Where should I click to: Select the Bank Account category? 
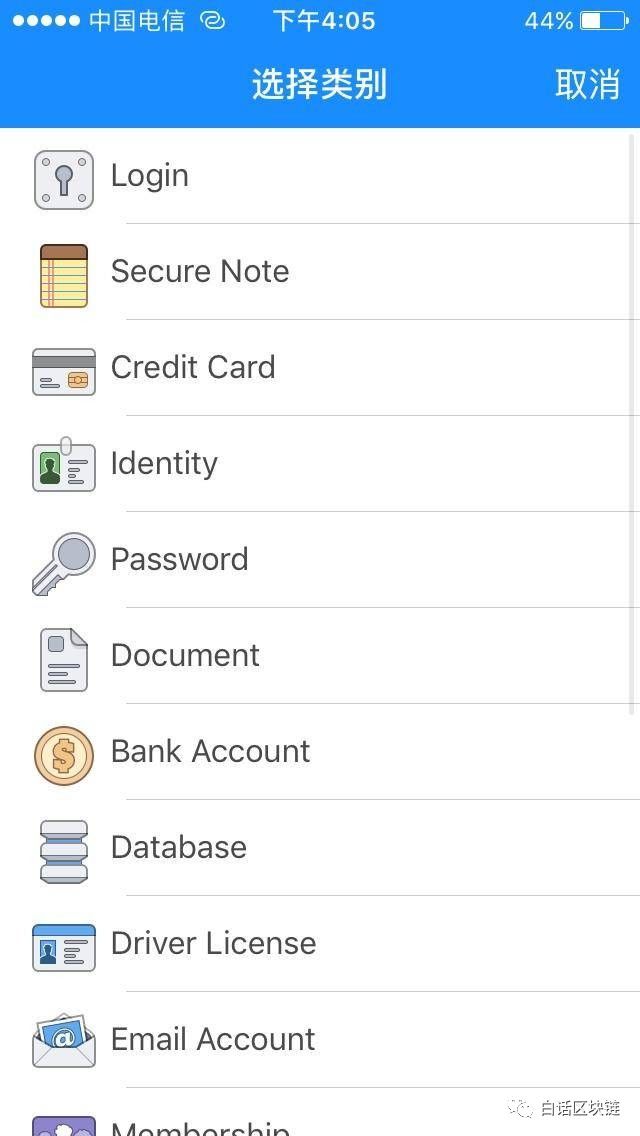click(320, 751)
